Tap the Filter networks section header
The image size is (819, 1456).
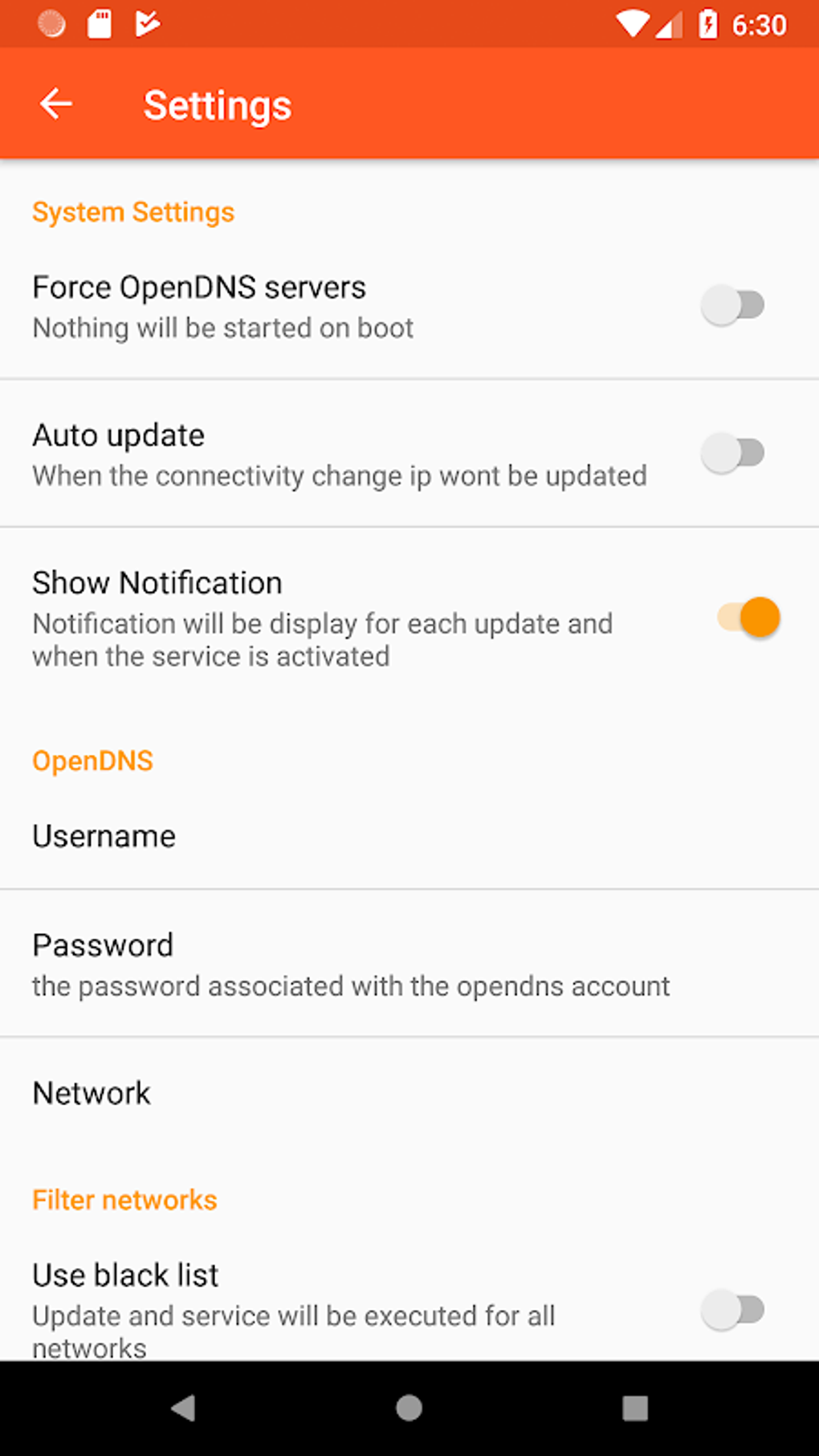pos(124,1199)
